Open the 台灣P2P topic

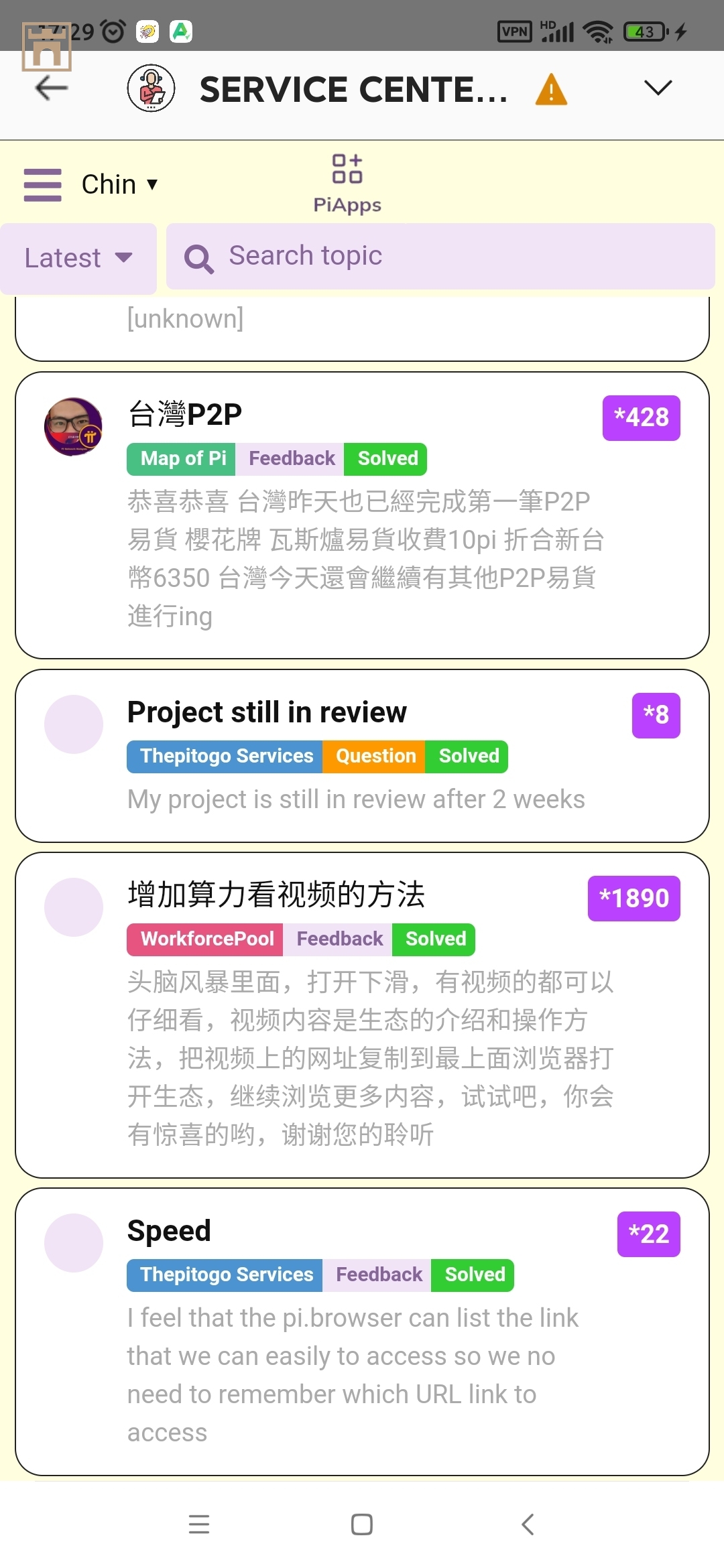(x=185, y=414)
